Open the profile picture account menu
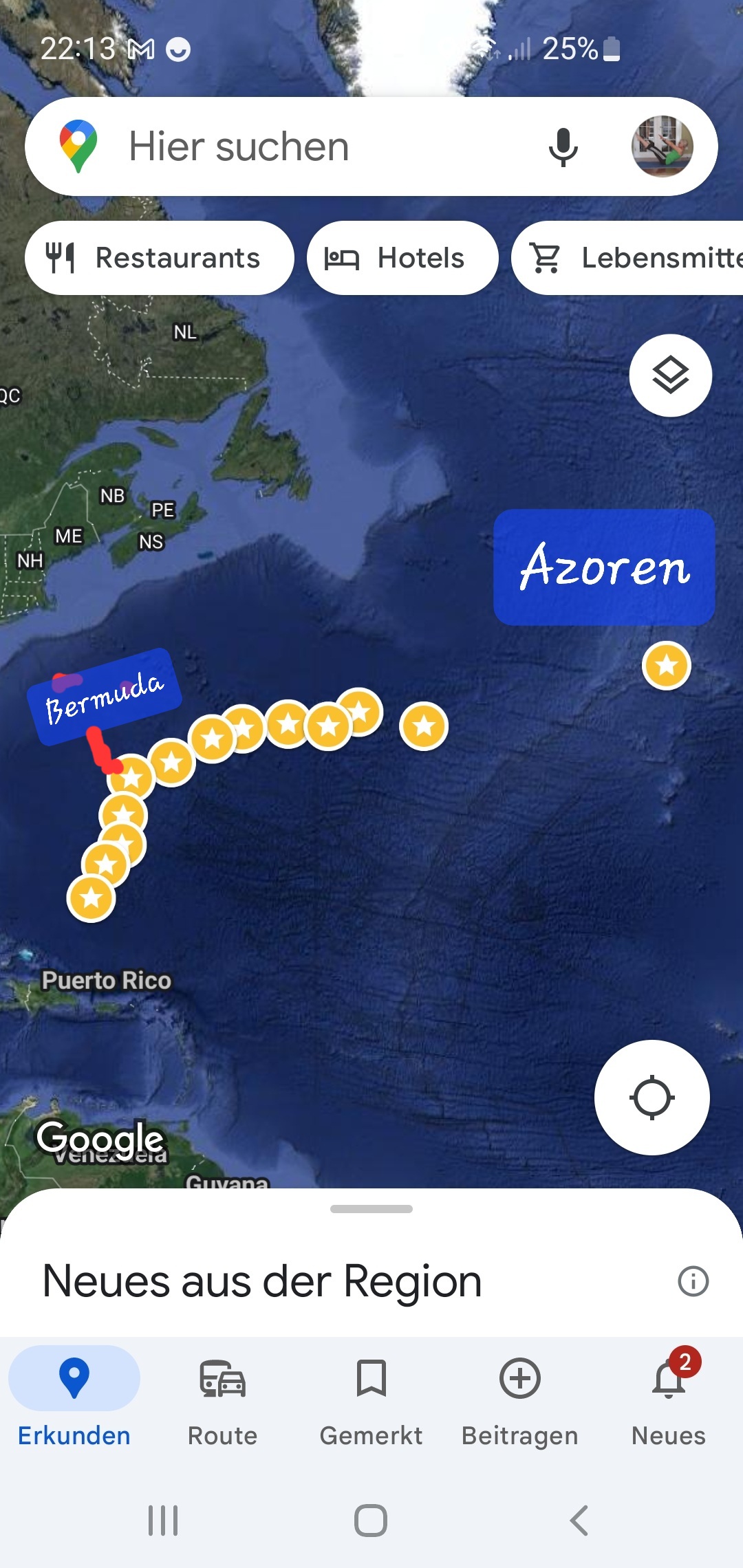743x1568 pixels. 662,146
